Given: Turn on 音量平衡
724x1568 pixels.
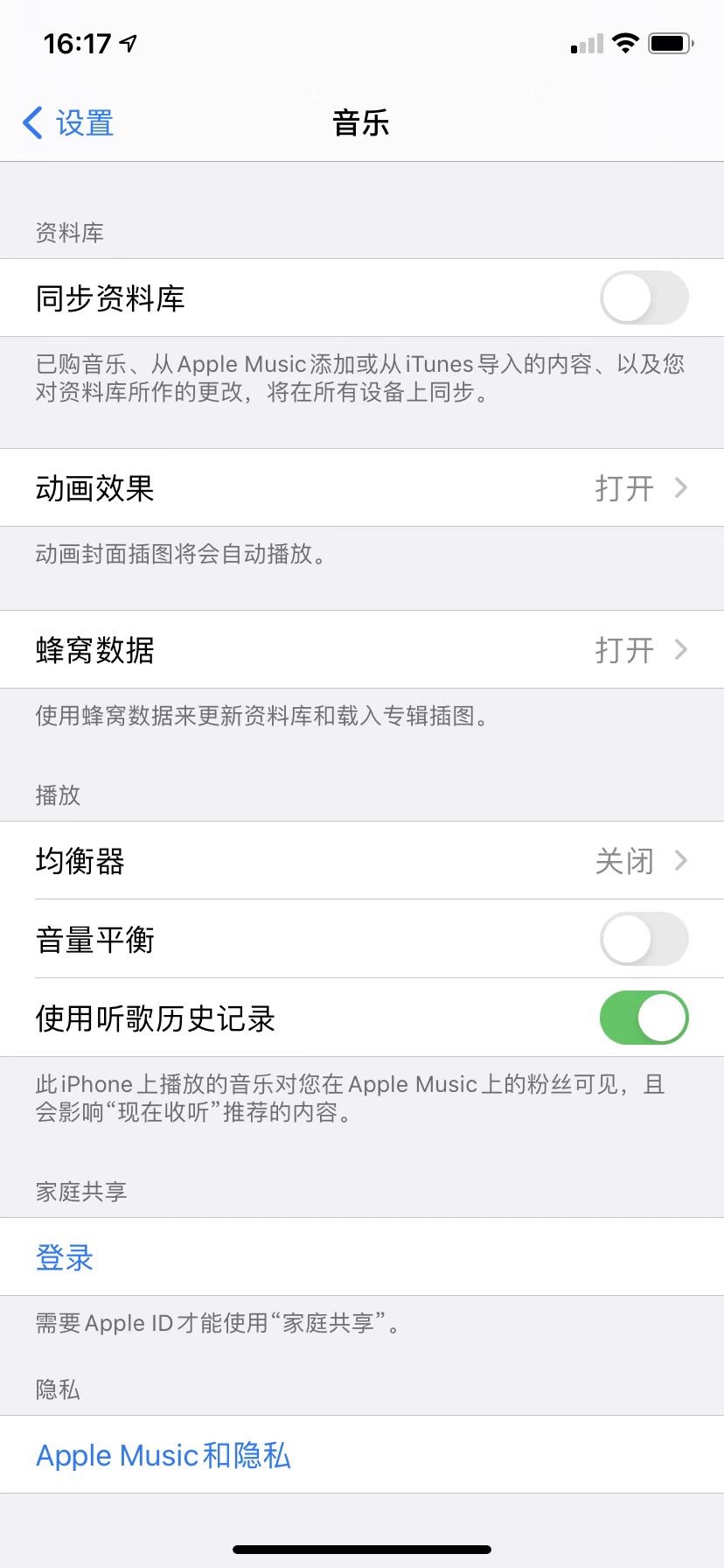Looking at the screenshot, I should tap(644, 939).
